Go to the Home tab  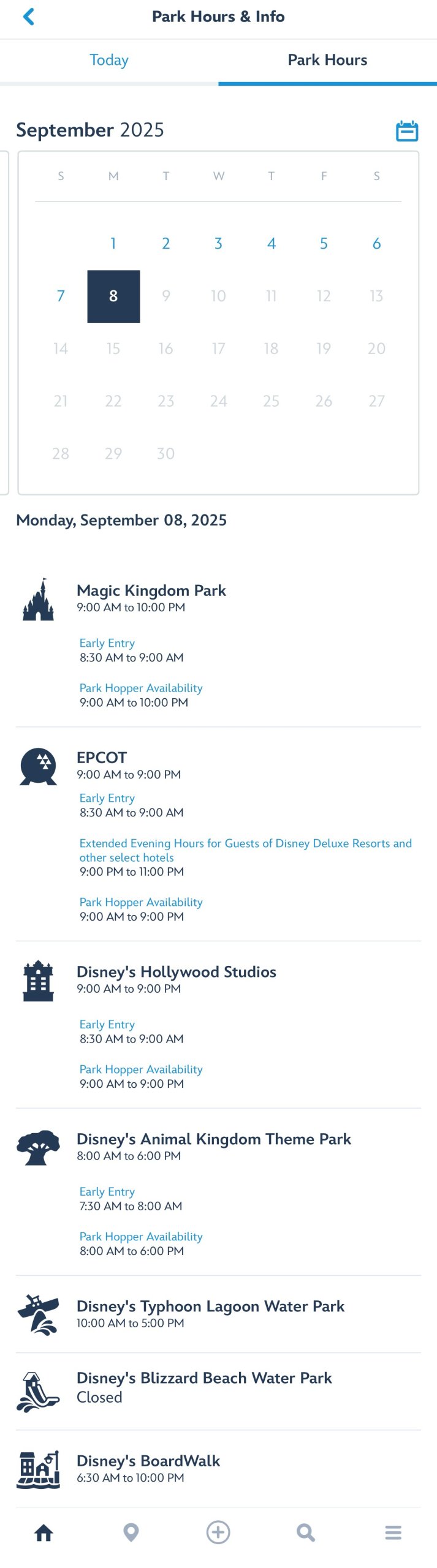click(x=44, y=1532)
